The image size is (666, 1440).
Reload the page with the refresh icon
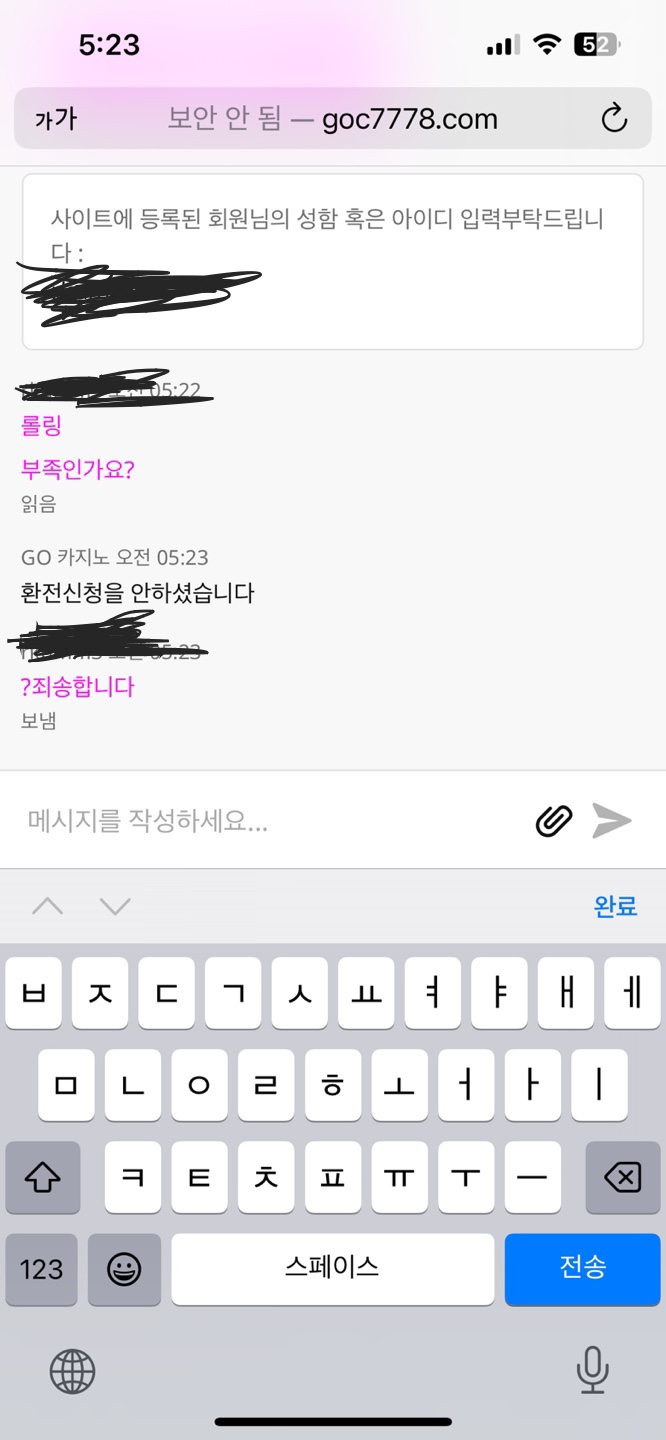pos(613,119)
